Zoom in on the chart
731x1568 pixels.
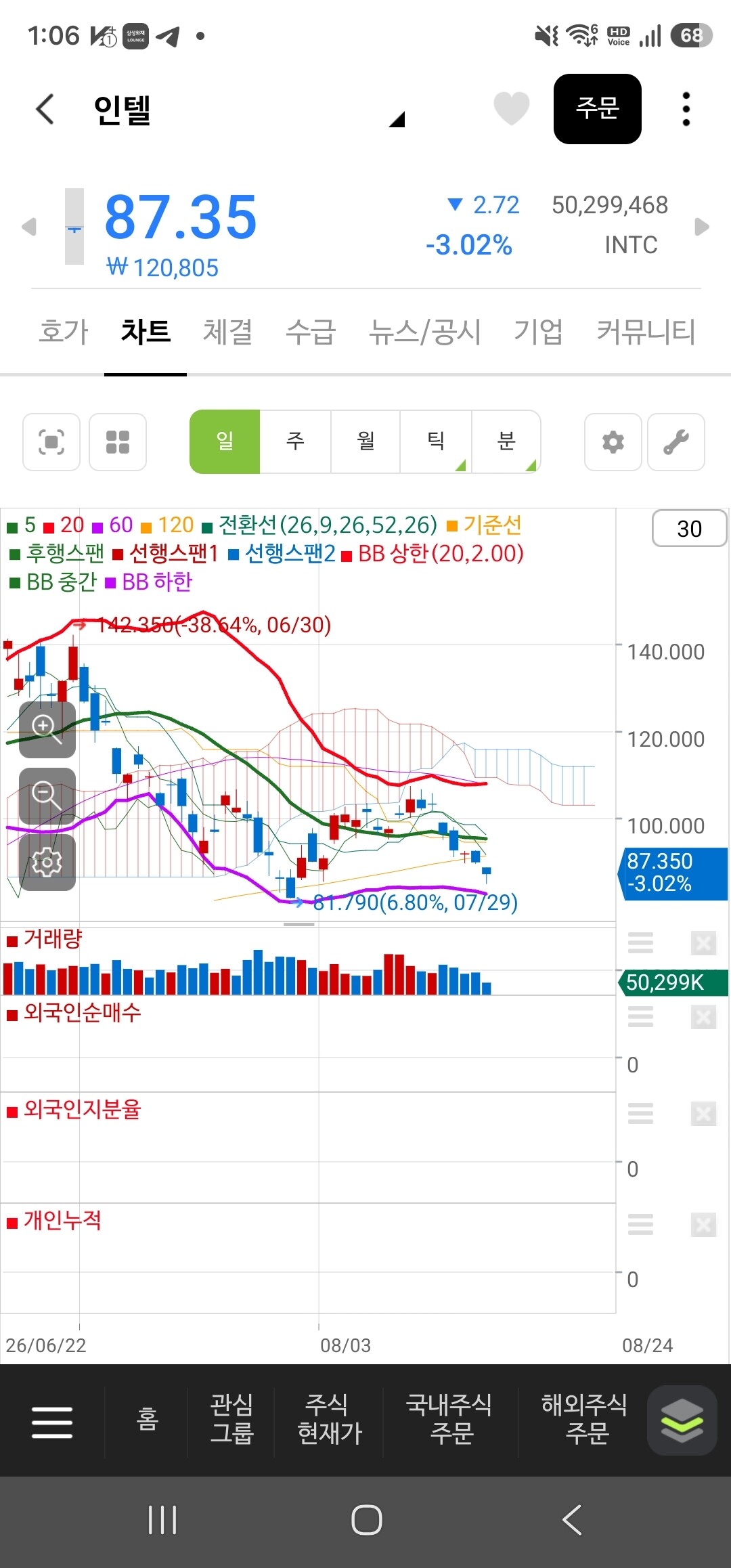[47, 729]
